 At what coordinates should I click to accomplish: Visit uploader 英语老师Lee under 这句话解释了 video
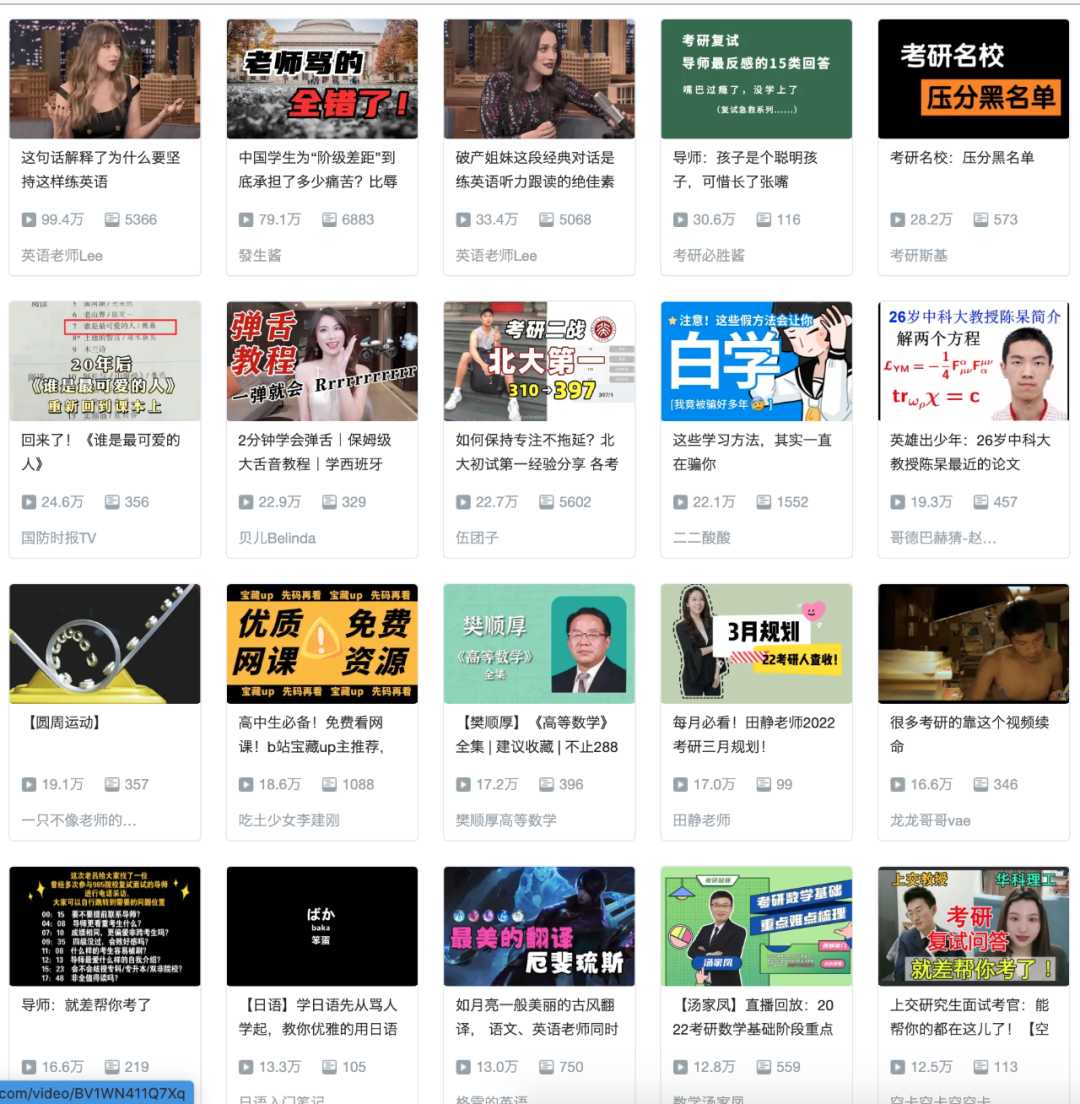62,255
